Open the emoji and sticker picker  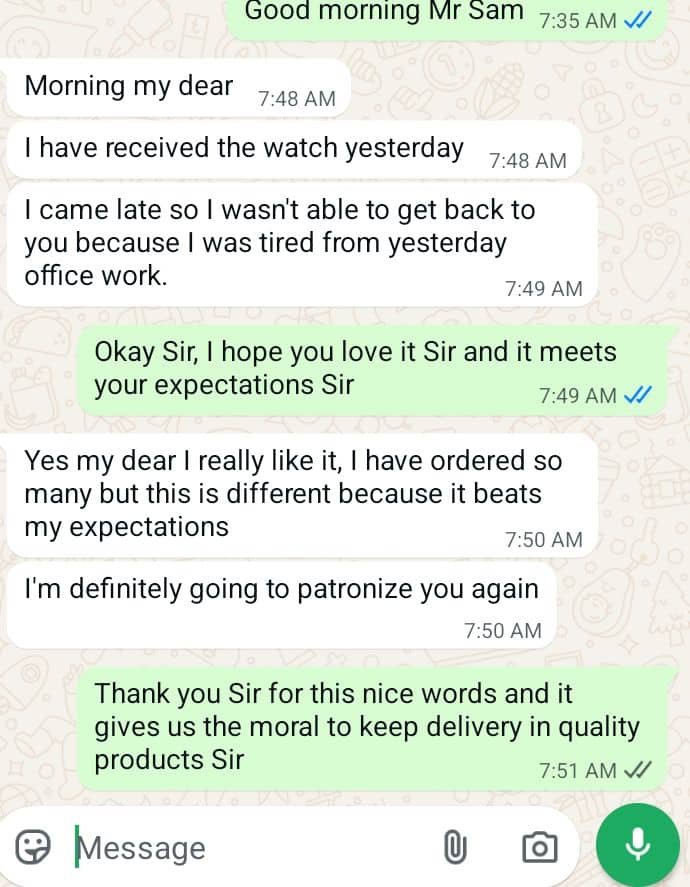[x=33, y=847]
